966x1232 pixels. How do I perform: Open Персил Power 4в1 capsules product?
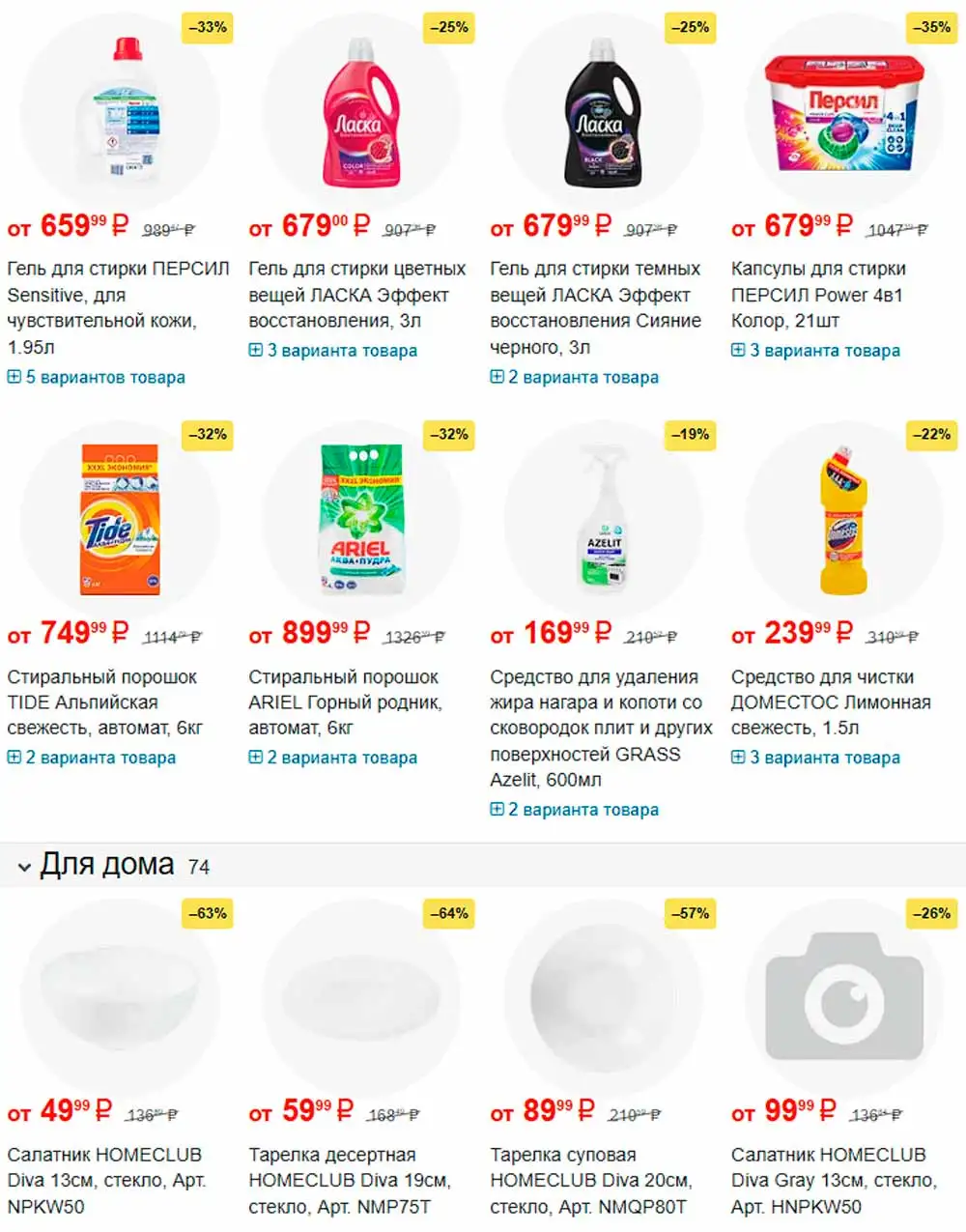tap(817, 295)
